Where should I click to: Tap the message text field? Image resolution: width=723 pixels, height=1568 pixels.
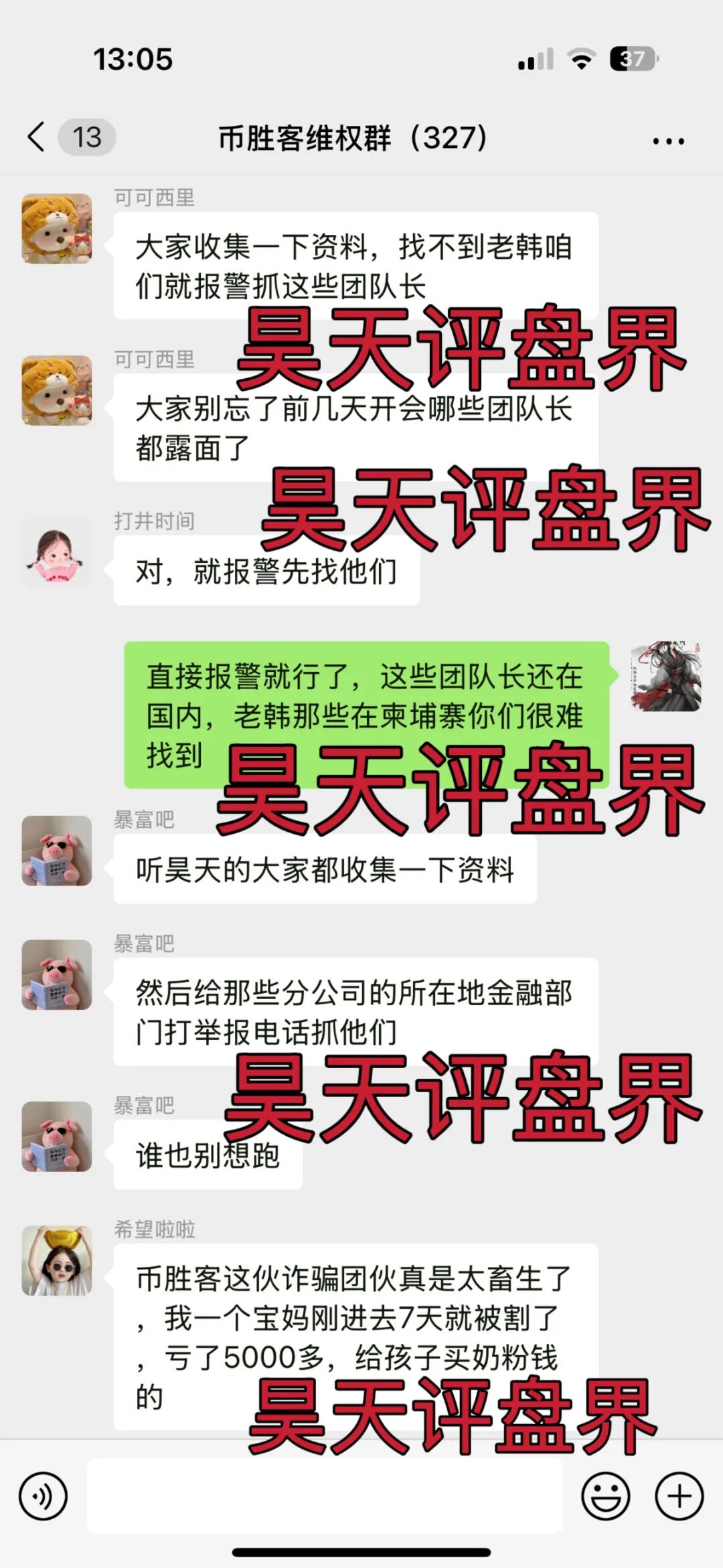[x=325, y=1496]
